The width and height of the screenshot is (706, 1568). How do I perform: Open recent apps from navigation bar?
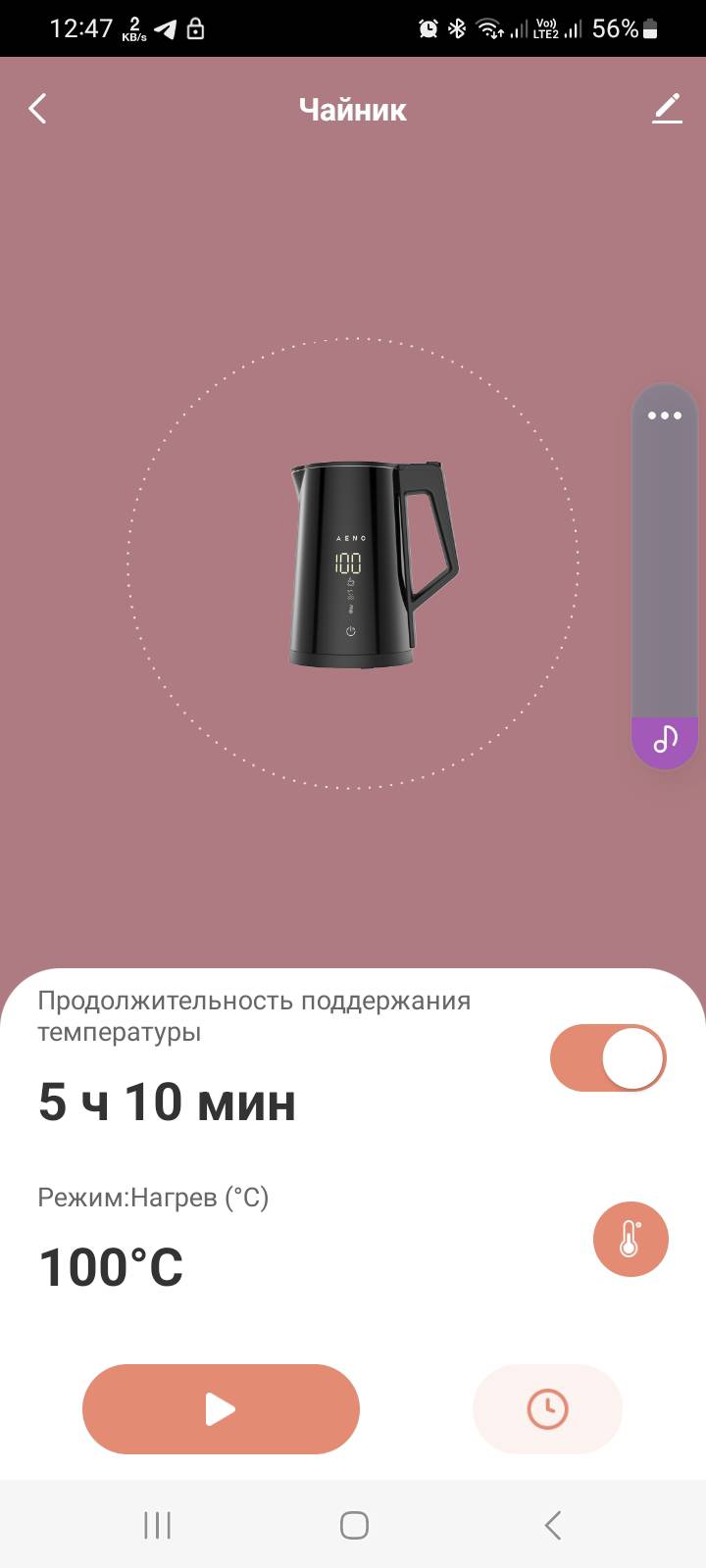click(157, 1525)
